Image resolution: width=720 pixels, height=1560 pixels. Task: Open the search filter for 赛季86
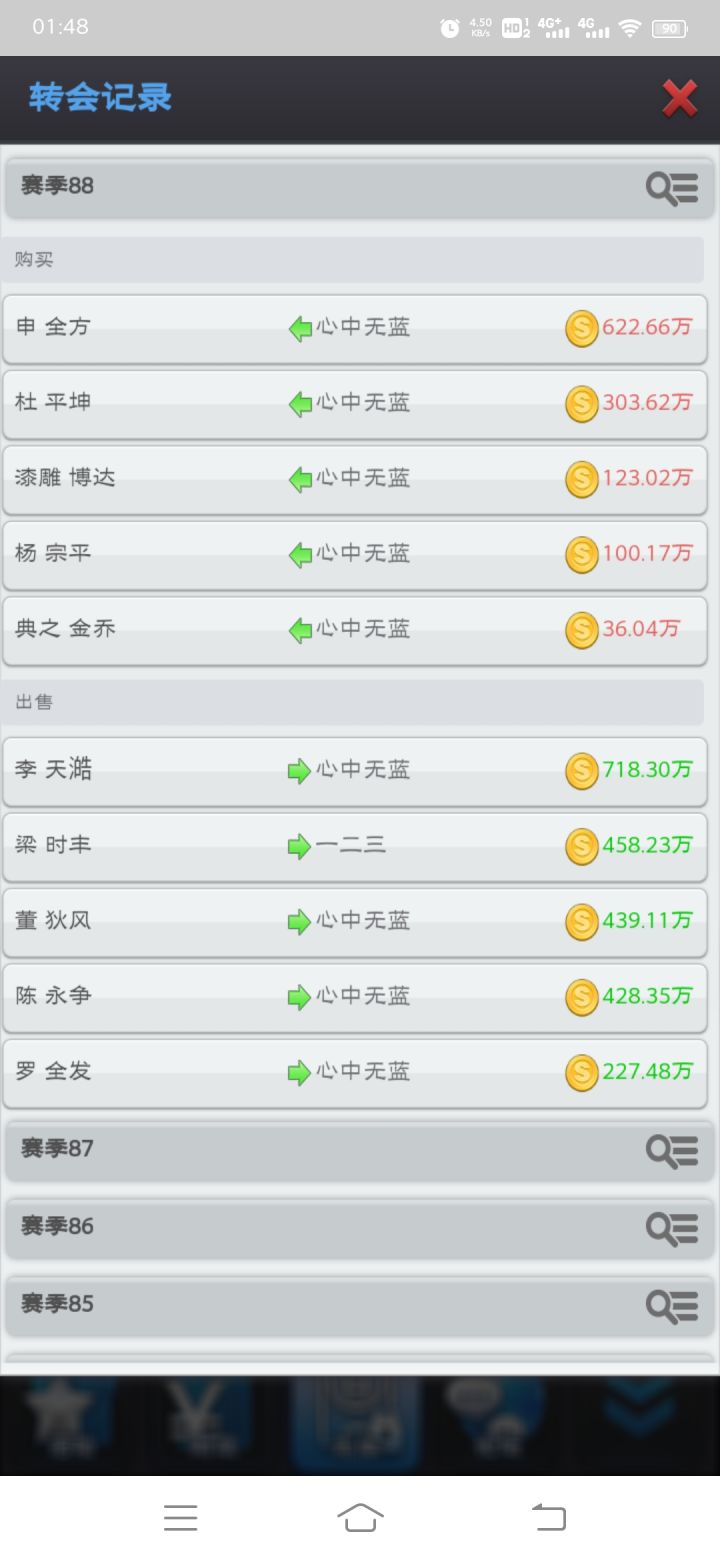coord(670,1228)
